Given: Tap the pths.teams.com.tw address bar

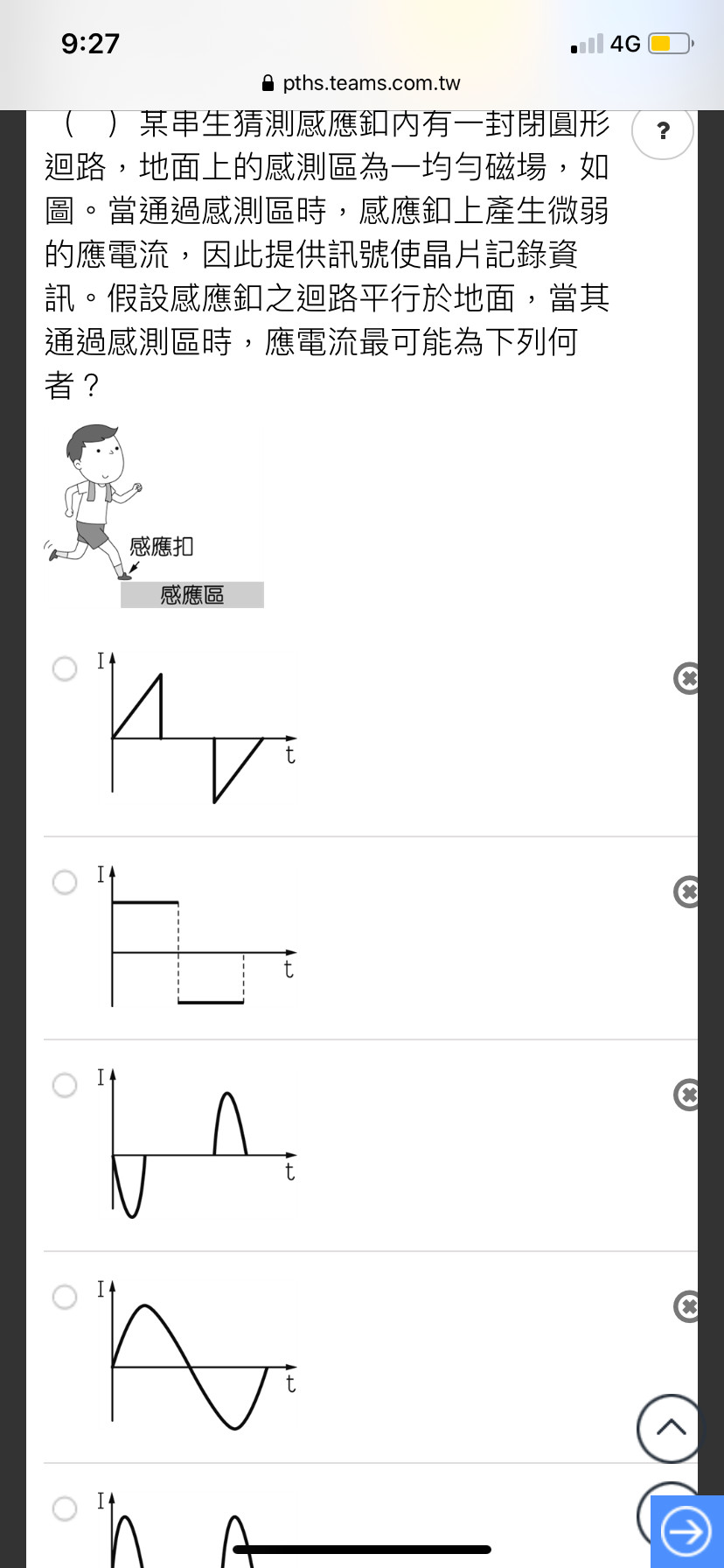Looking at the screenshot, I should [362, 83].
